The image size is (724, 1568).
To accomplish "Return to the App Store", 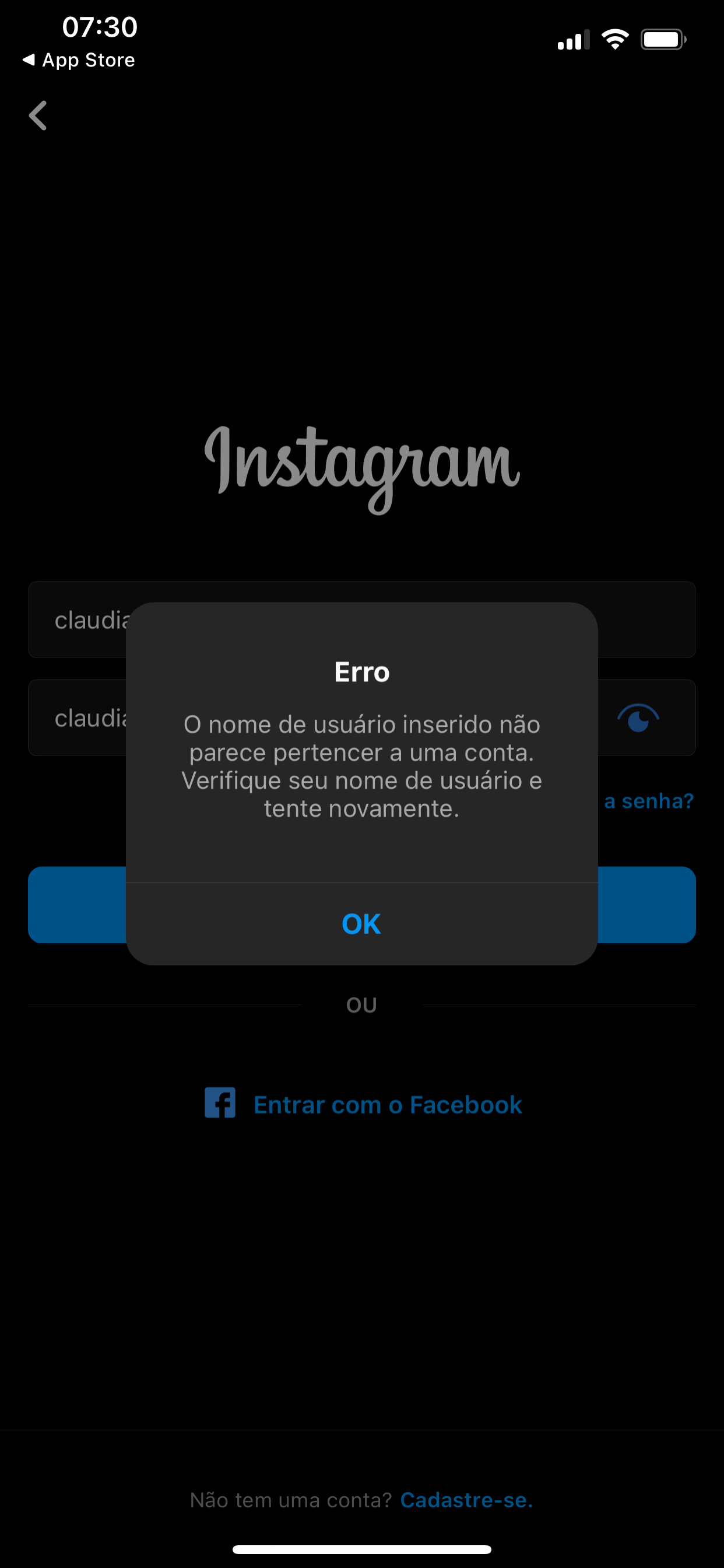I will tap(79, 60).
